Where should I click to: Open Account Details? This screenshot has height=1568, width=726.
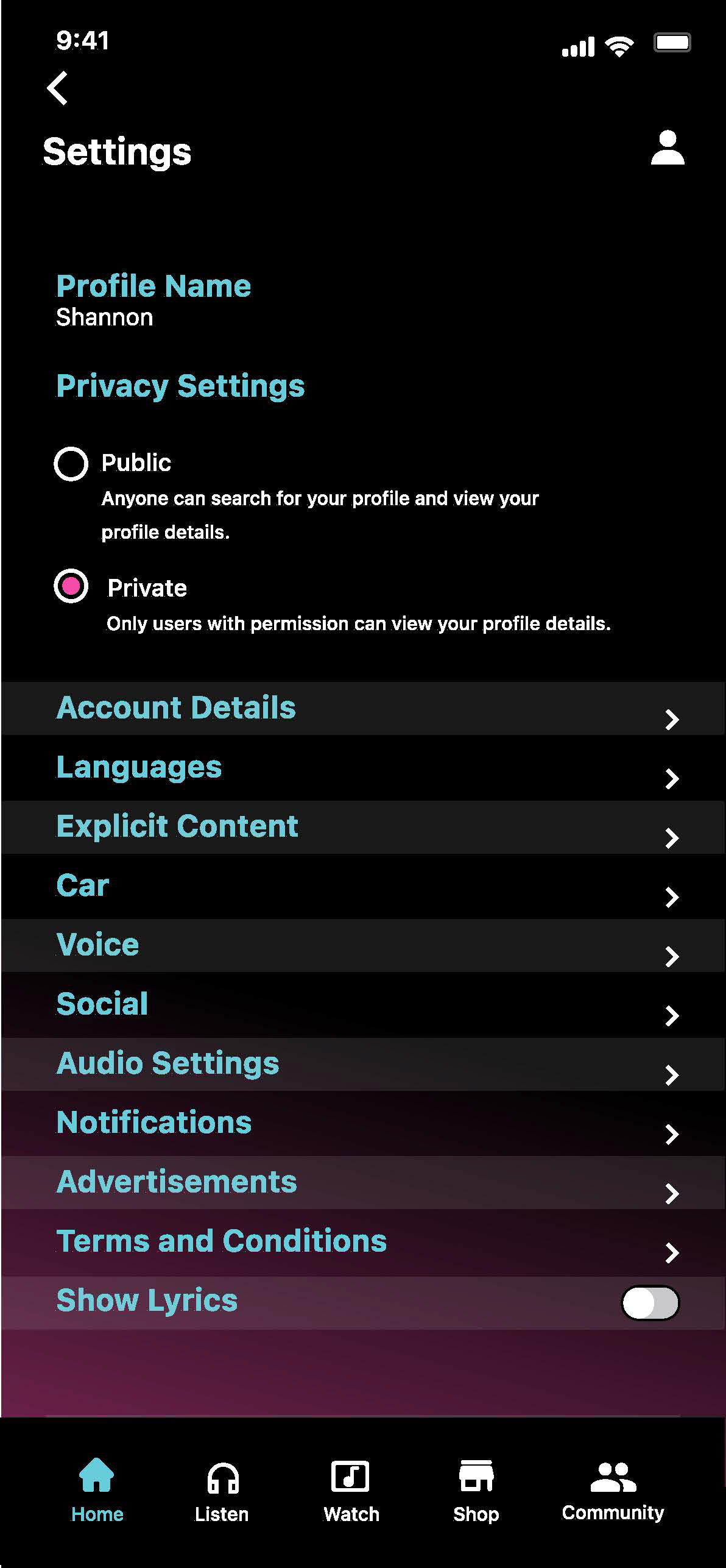click(x=363, y=708)
